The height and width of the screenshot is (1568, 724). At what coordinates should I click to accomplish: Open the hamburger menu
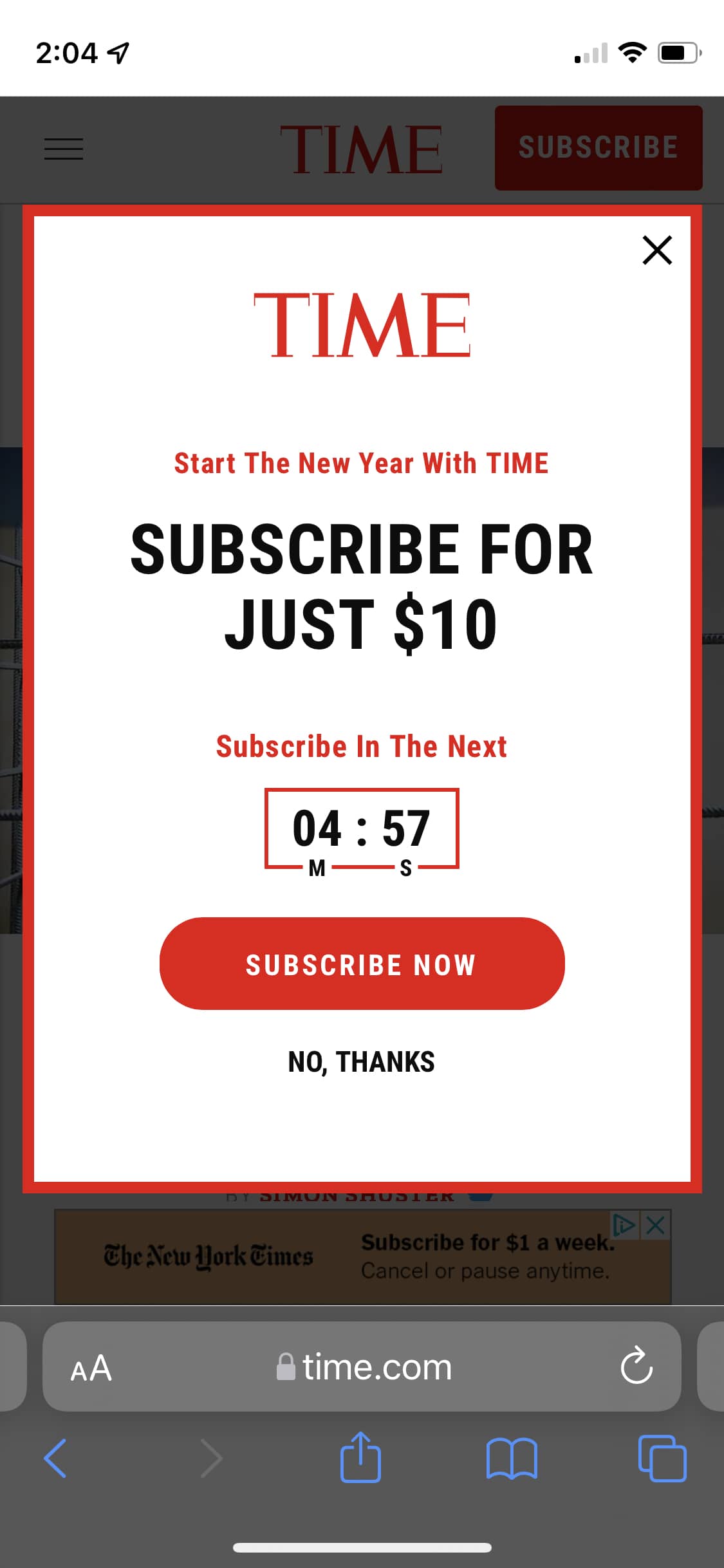(64, 149)
